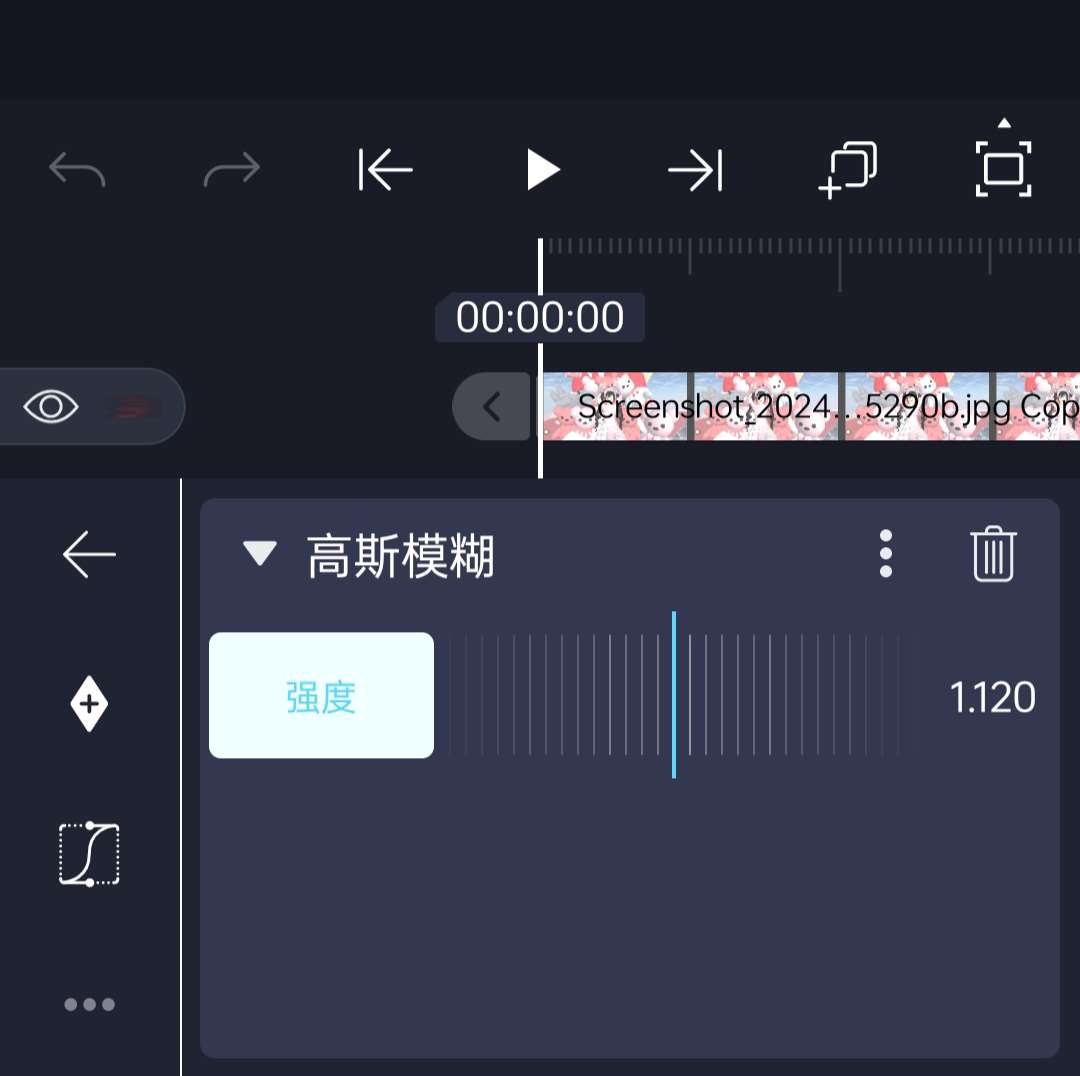Screen dimensions: 1080x1076
Task: Open the easing curve editor
Action: (89, 854)
